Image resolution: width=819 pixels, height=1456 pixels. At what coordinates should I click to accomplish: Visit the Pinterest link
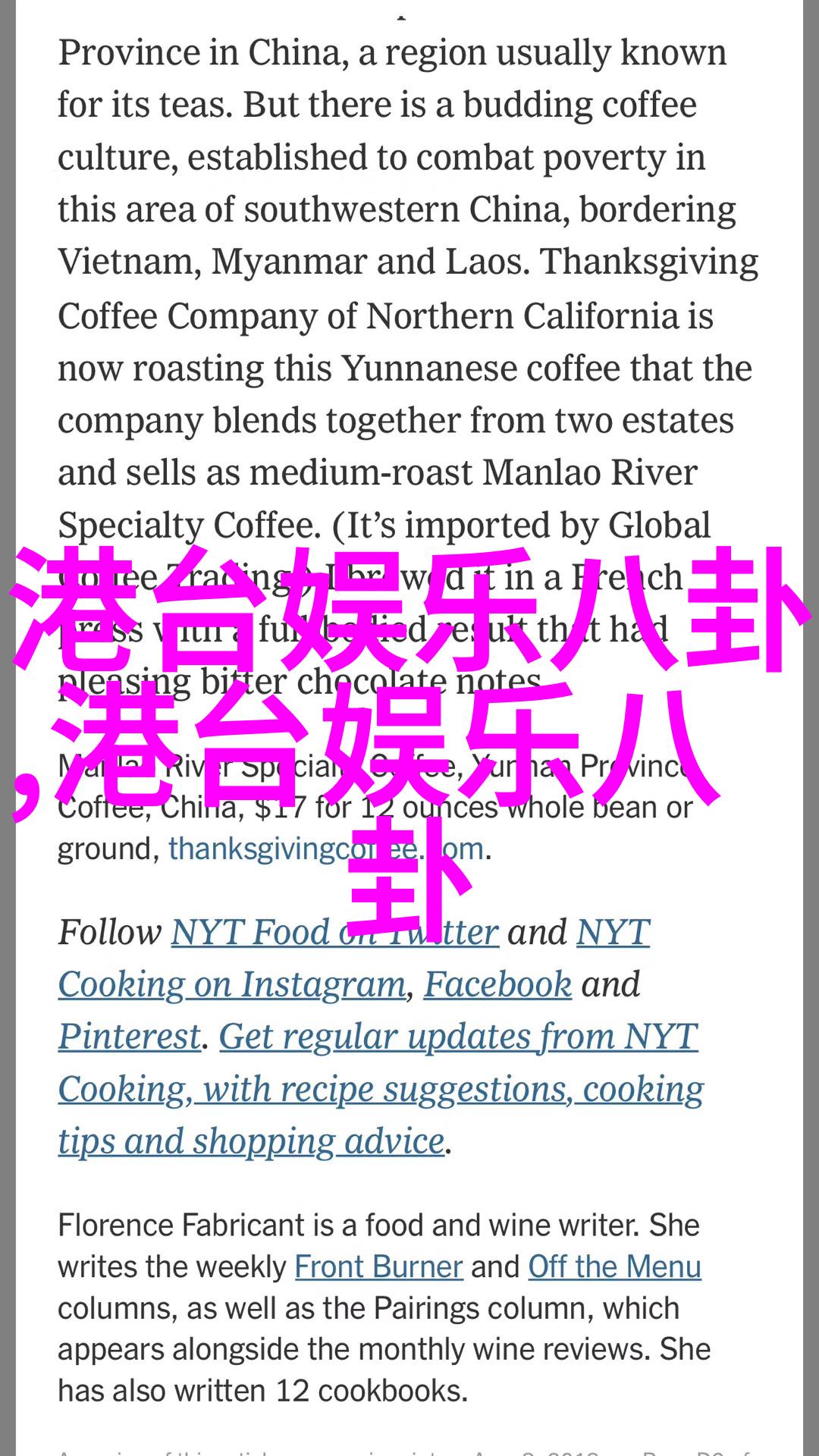pos(130,1037)
